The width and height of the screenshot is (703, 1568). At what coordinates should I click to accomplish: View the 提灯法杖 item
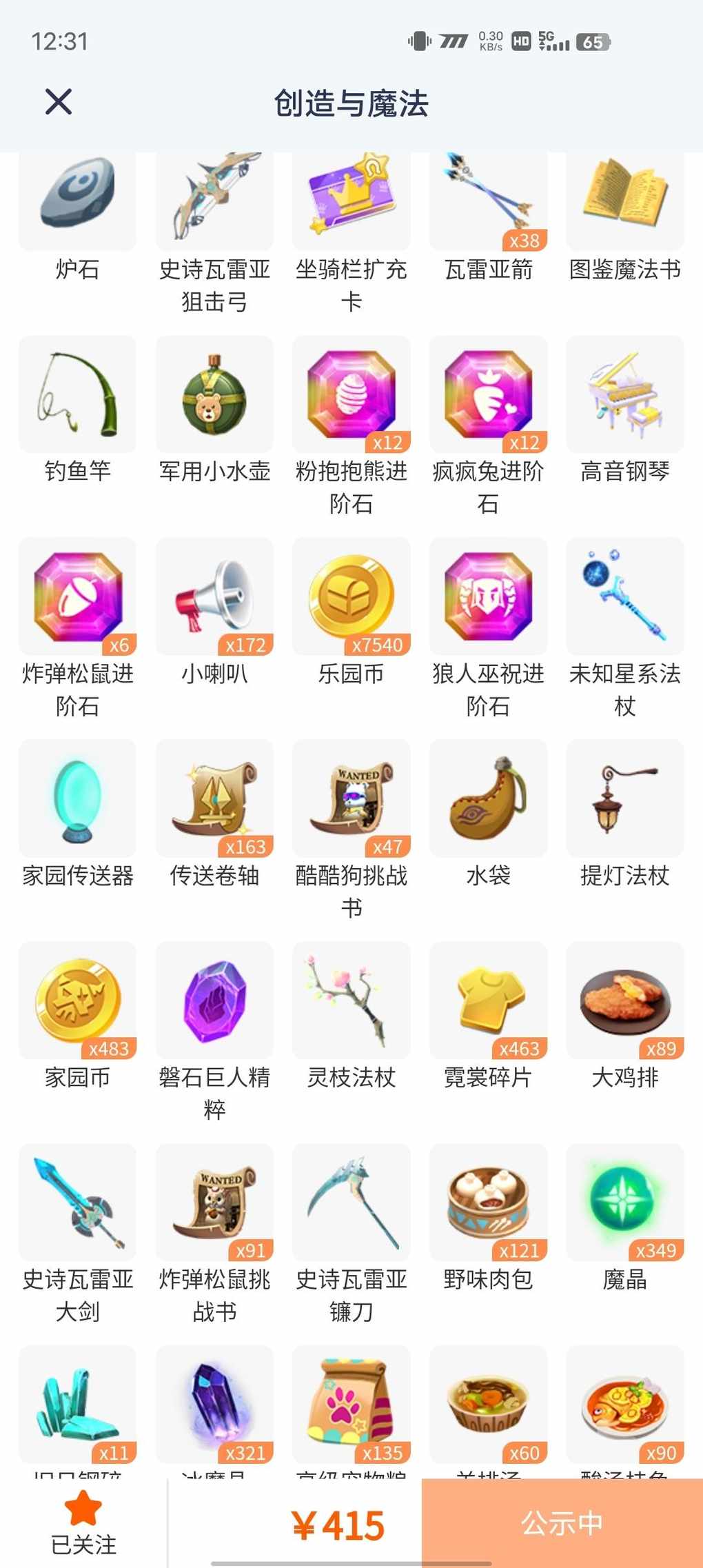click(x=624, y=798)
